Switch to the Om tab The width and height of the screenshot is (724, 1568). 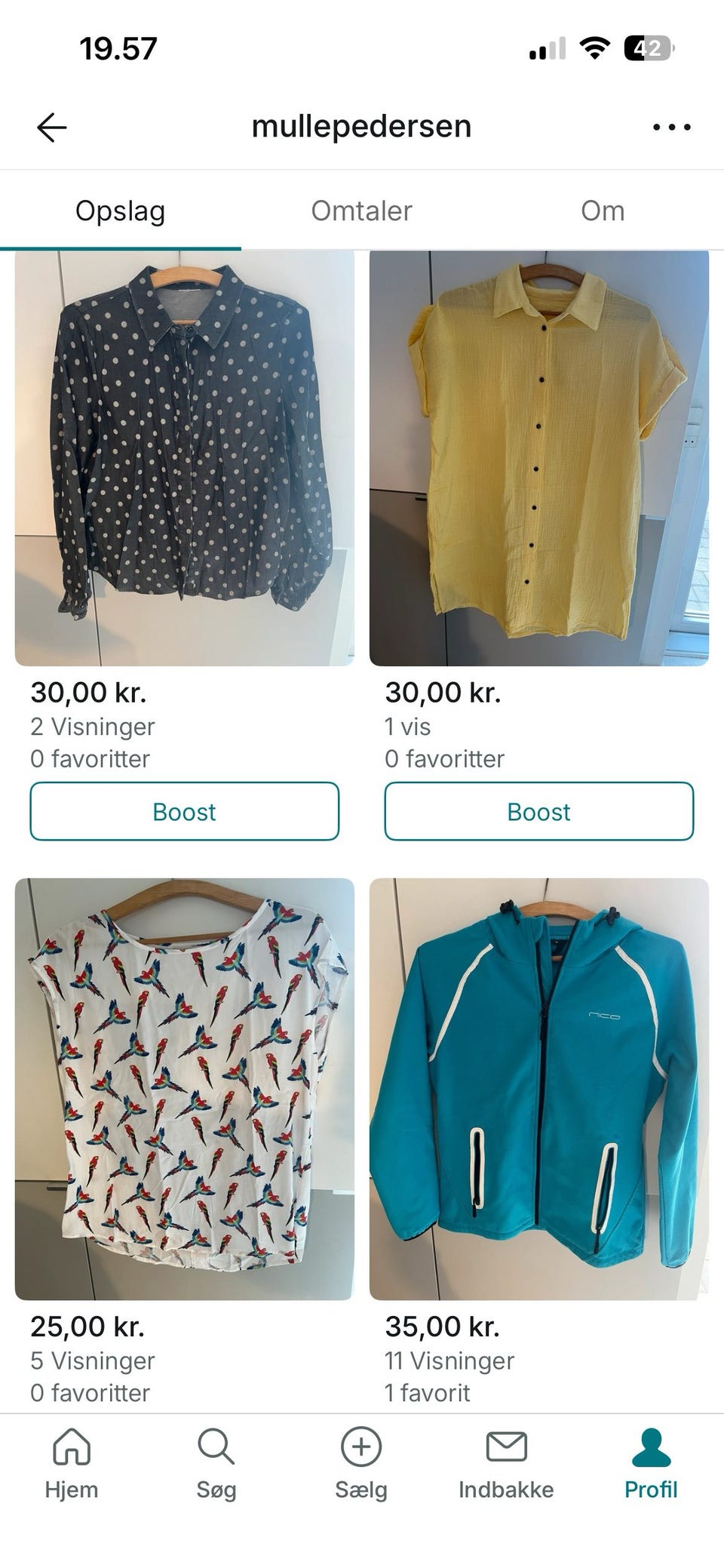tap(603, 211)
